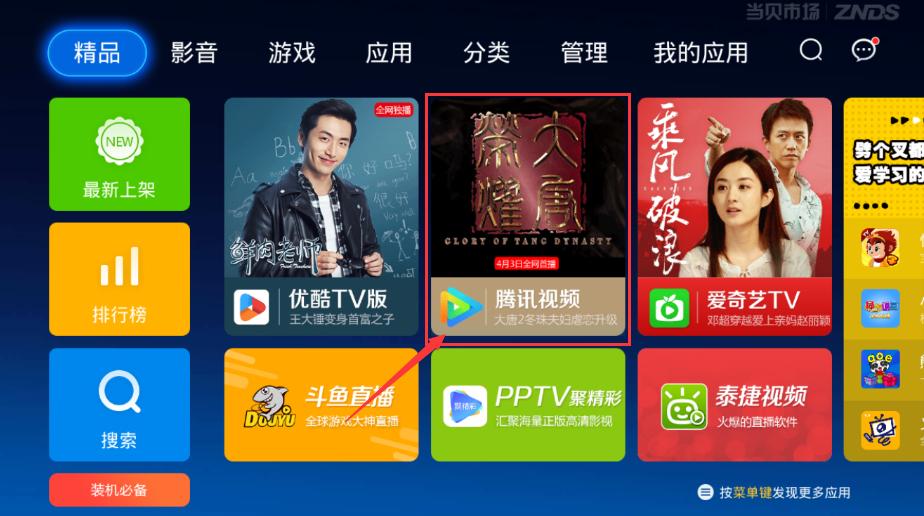Switch to the 游戏 tab
This screenshot has width=924, height=516.
click(x=292, y=53)
